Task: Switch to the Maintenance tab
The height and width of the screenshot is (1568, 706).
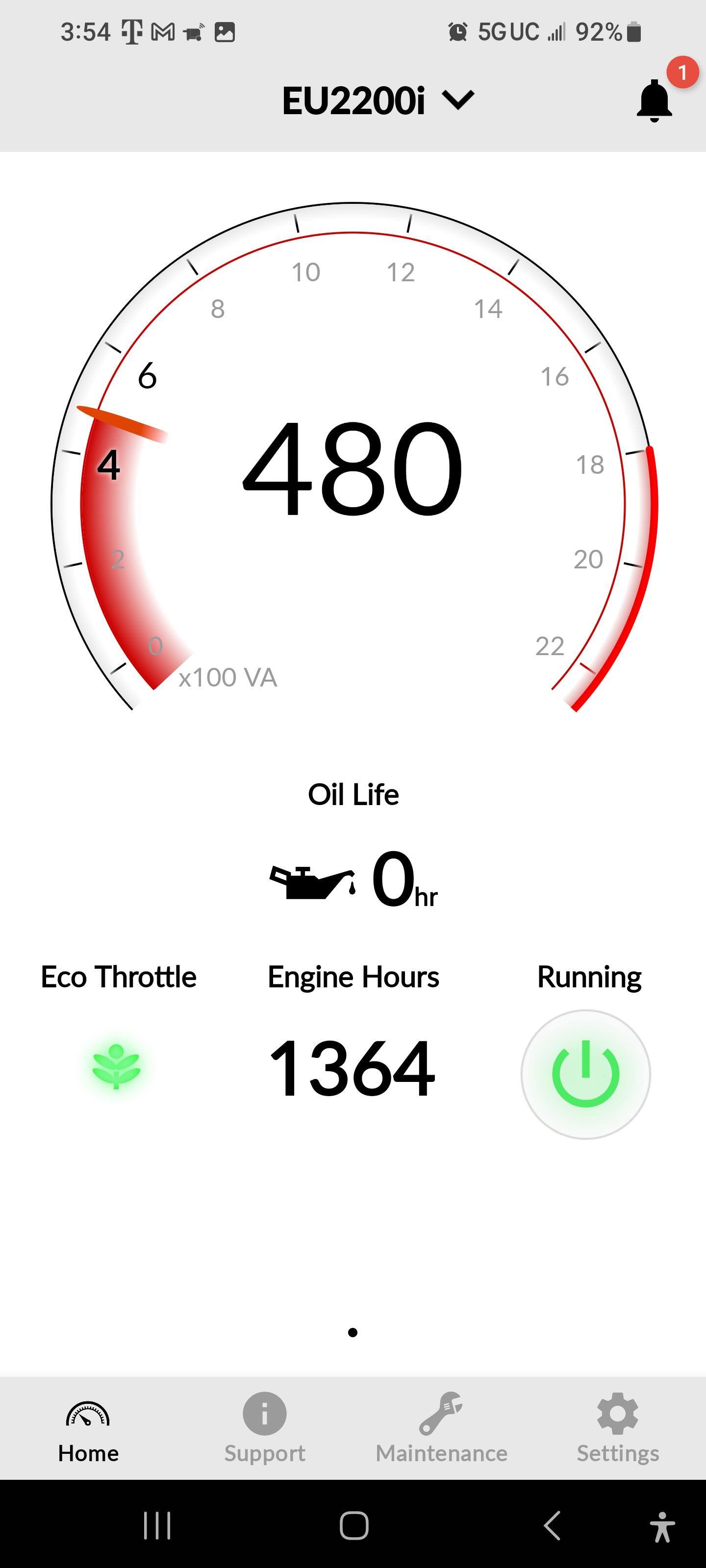Action: [441, 1427]
